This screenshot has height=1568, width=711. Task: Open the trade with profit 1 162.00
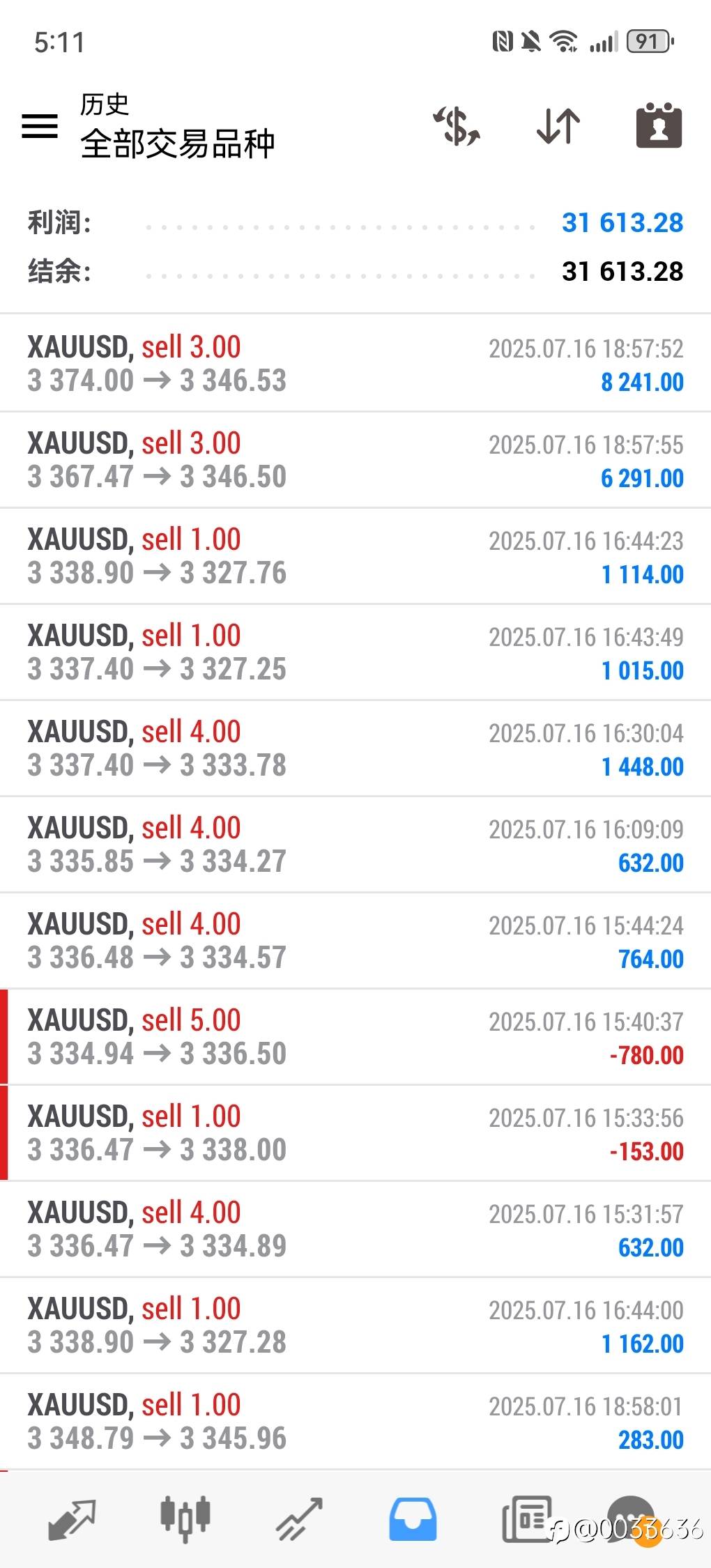tap(355, 1325)
